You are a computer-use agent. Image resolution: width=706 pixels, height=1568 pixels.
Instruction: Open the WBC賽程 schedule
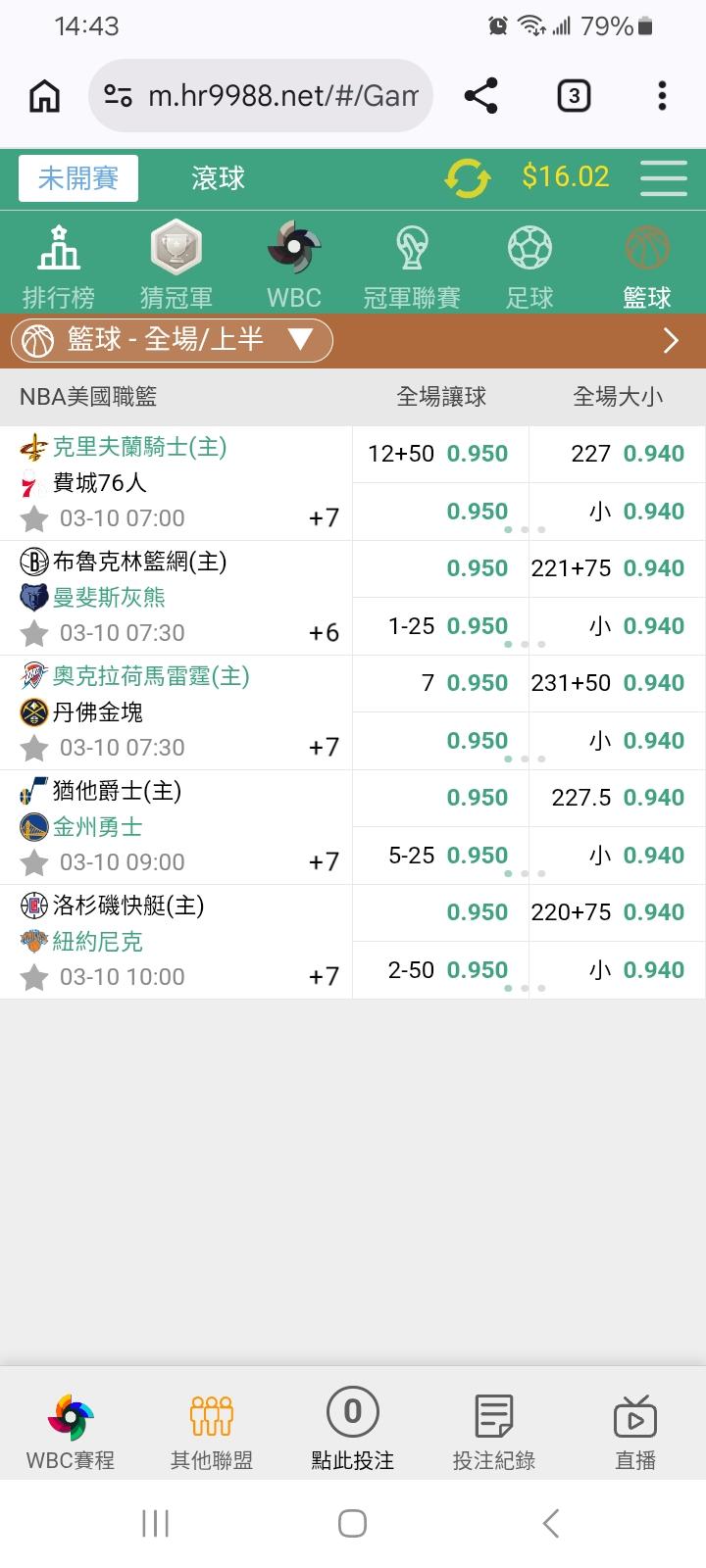pos(71,1432)
